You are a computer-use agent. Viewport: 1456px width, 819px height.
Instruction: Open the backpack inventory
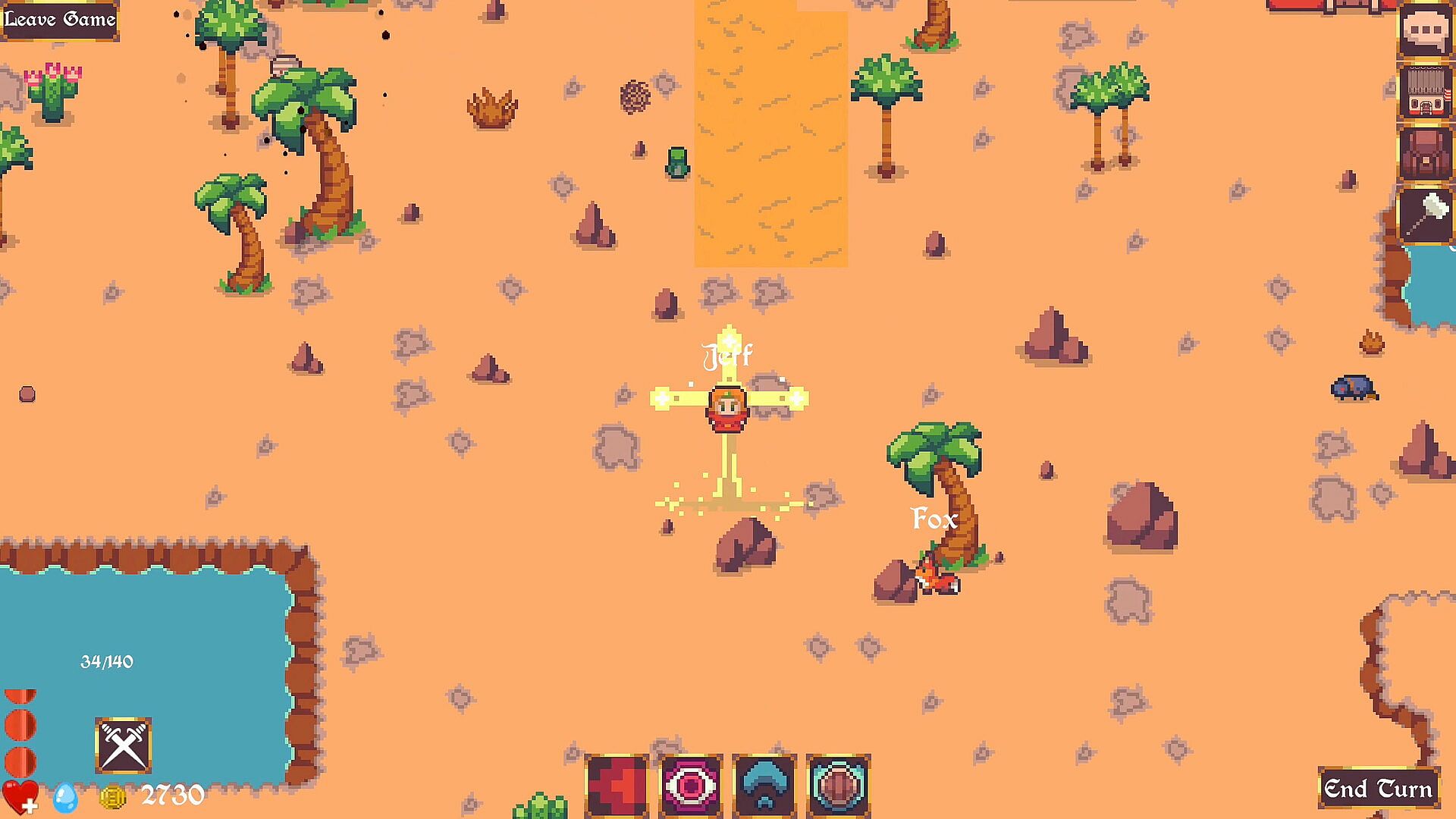pos(1425,154)
